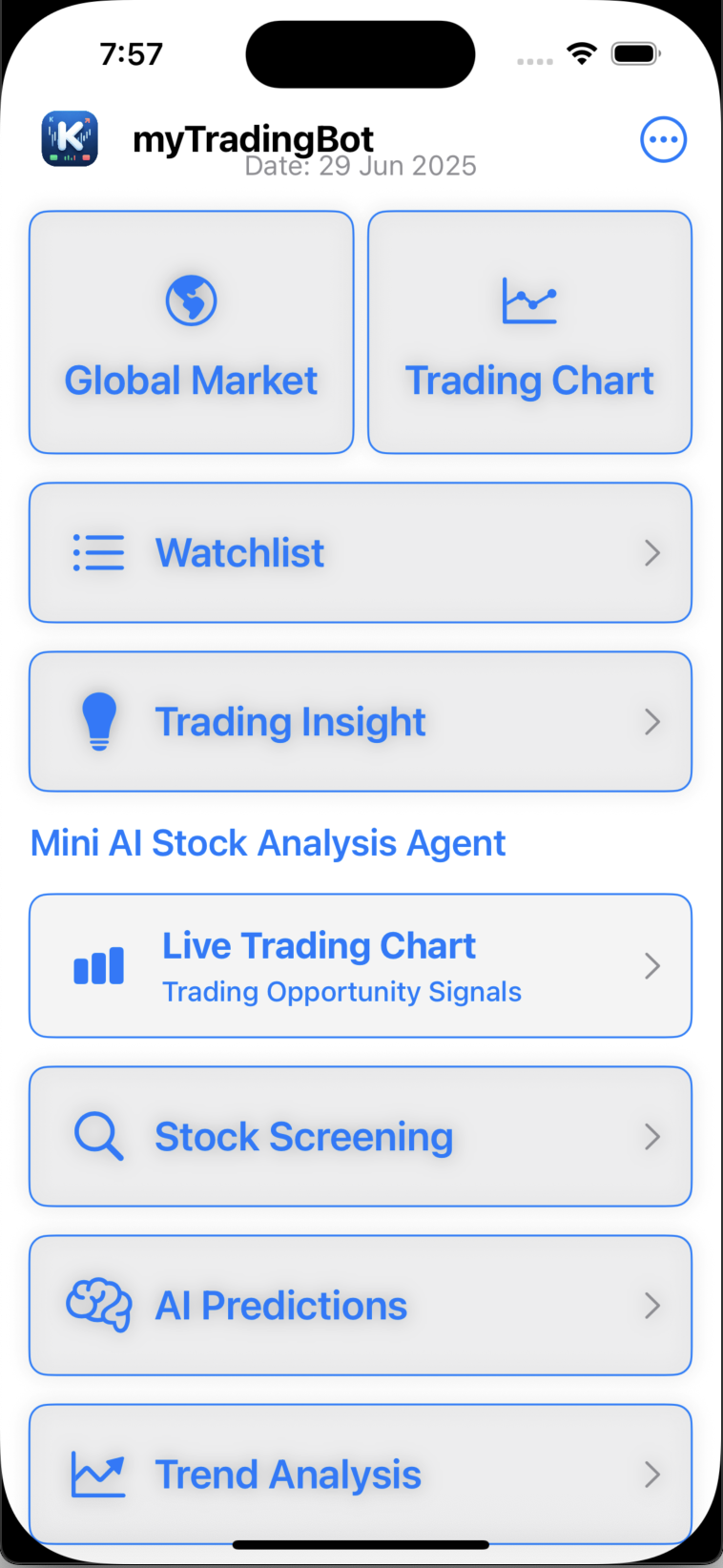Expand Live Trading Chart details
Screen dimensions: 723x1568
click(x=651, y=965)
